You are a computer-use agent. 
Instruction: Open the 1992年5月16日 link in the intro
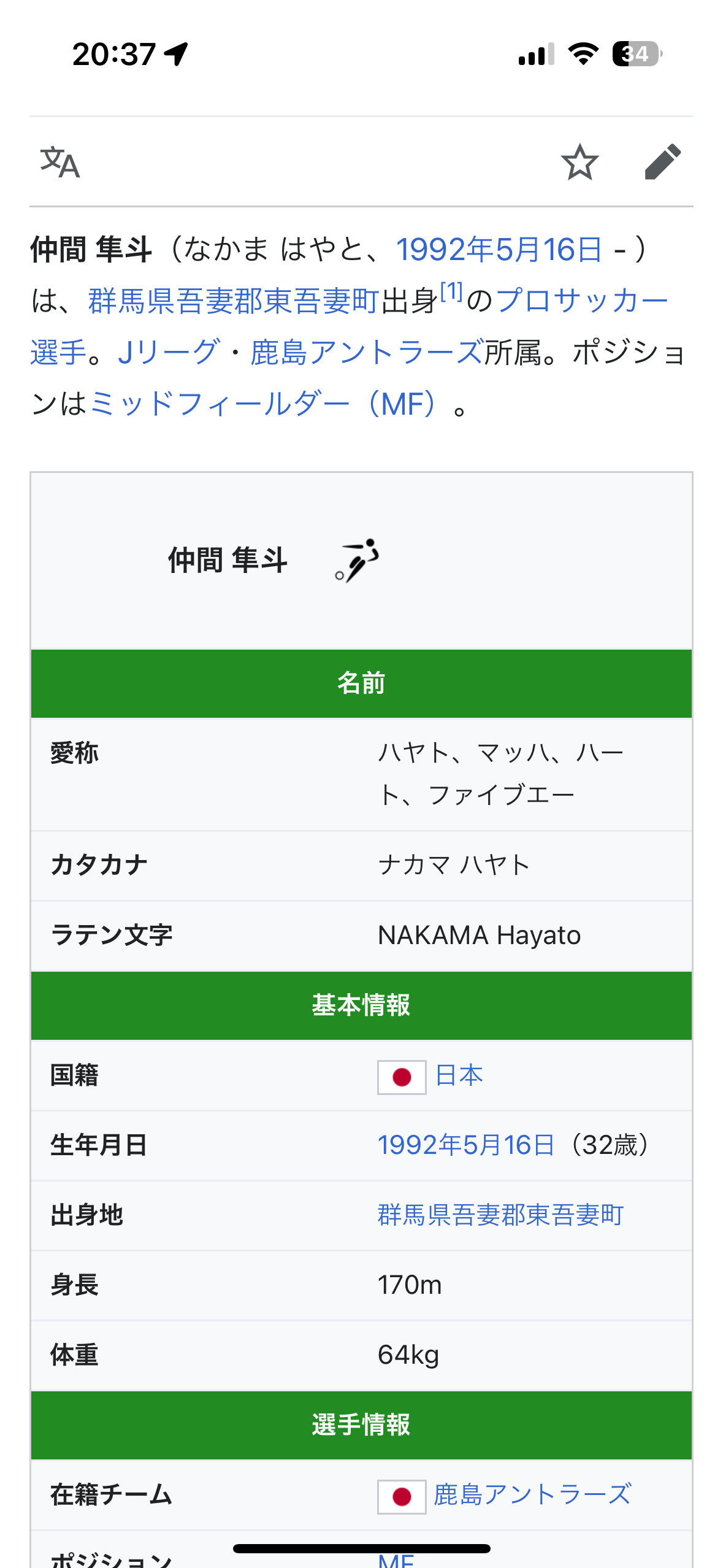pyautogui.click(x=499, y=249)
